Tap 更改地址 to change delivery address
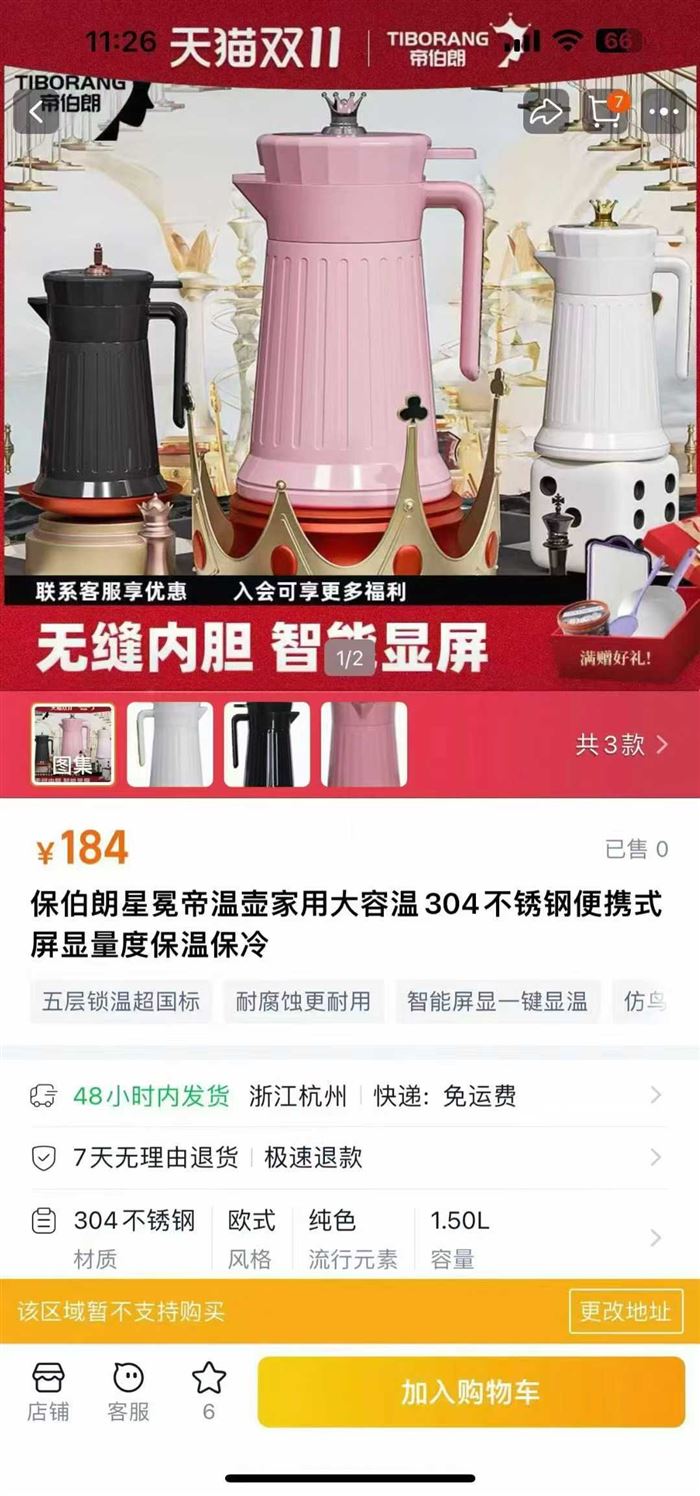Screen dimensions: 700x1496 coord(626,1312)
